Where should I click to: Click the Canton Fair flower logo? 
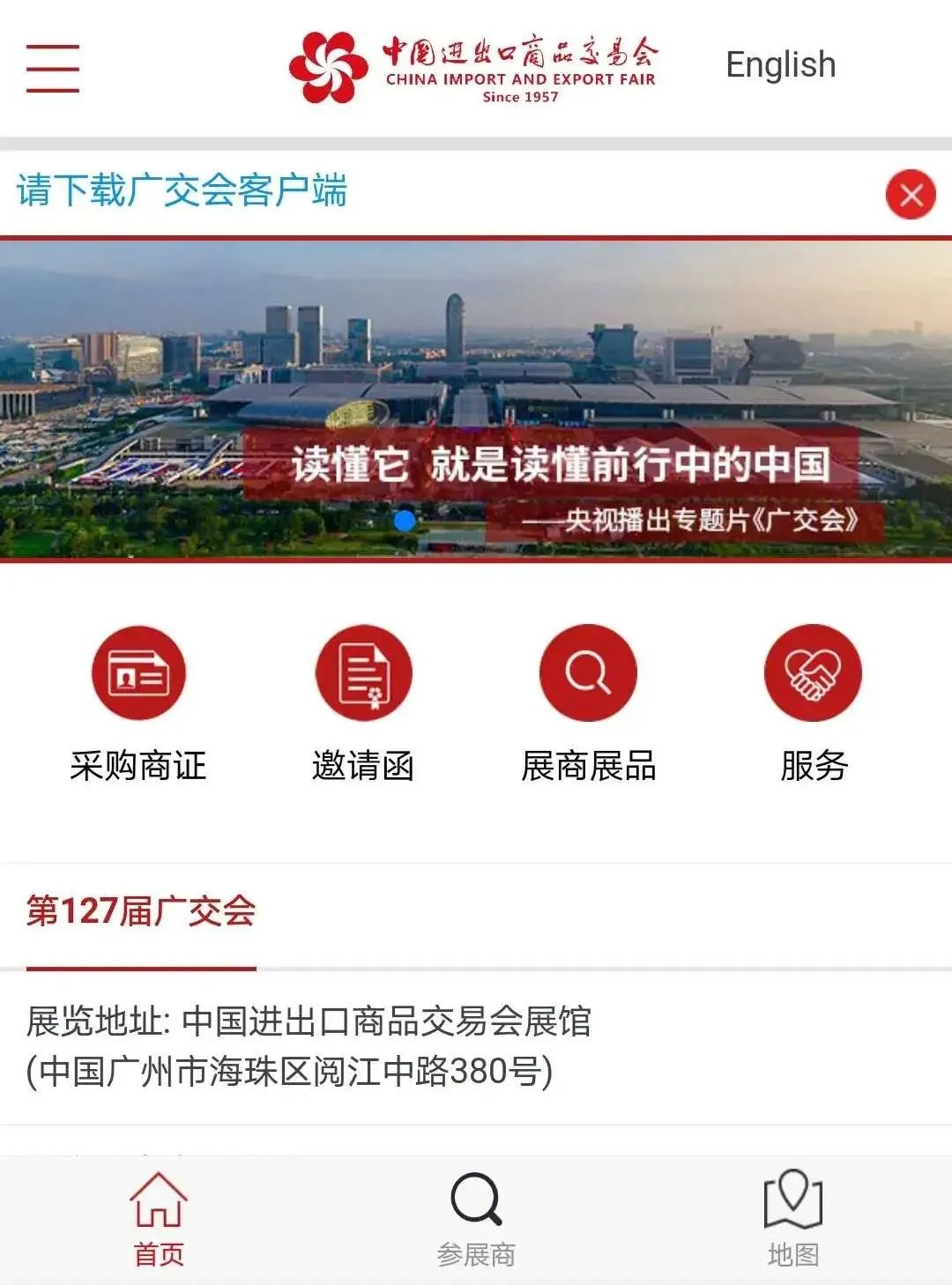click(328, 62)
